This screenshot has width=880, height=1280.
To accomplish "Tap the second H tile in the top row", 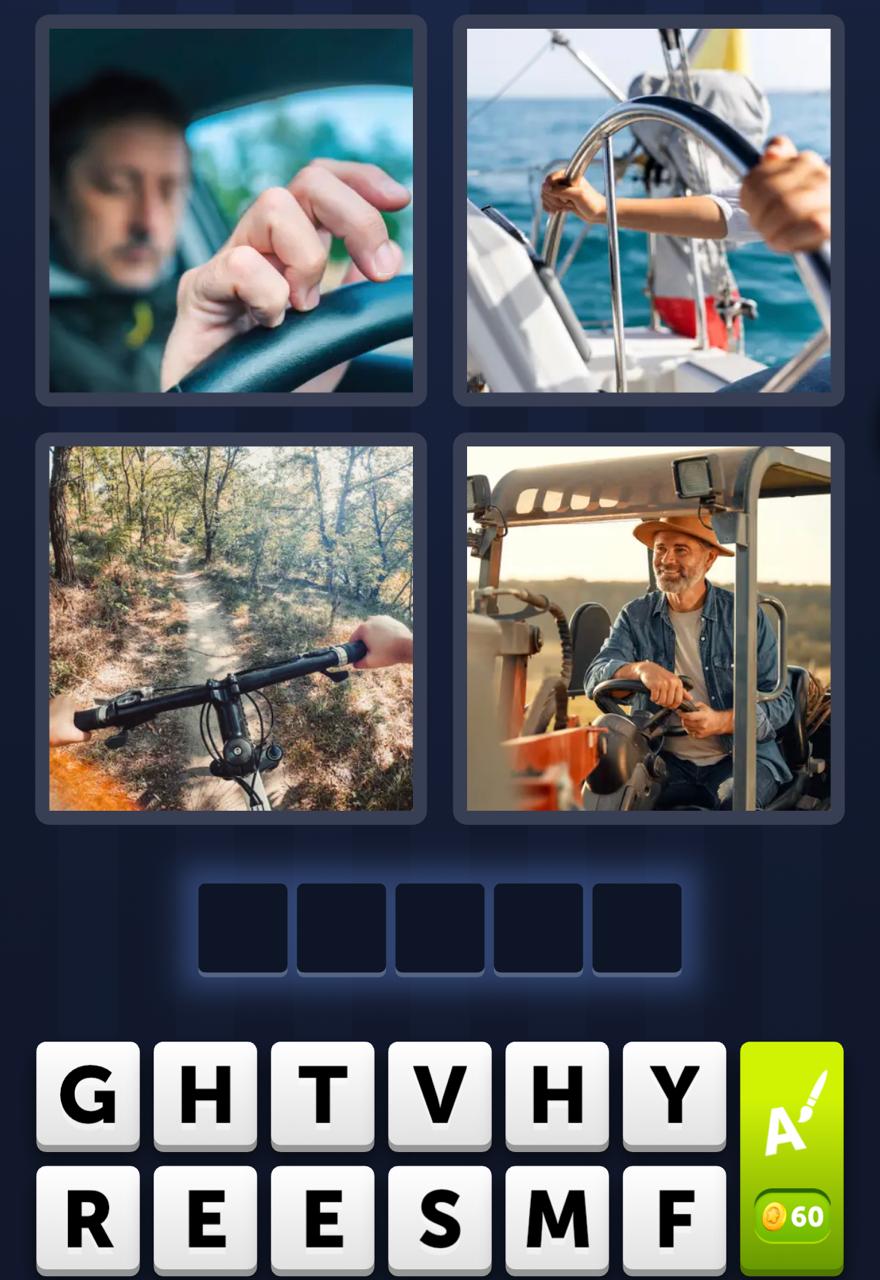I will 557,1095.
